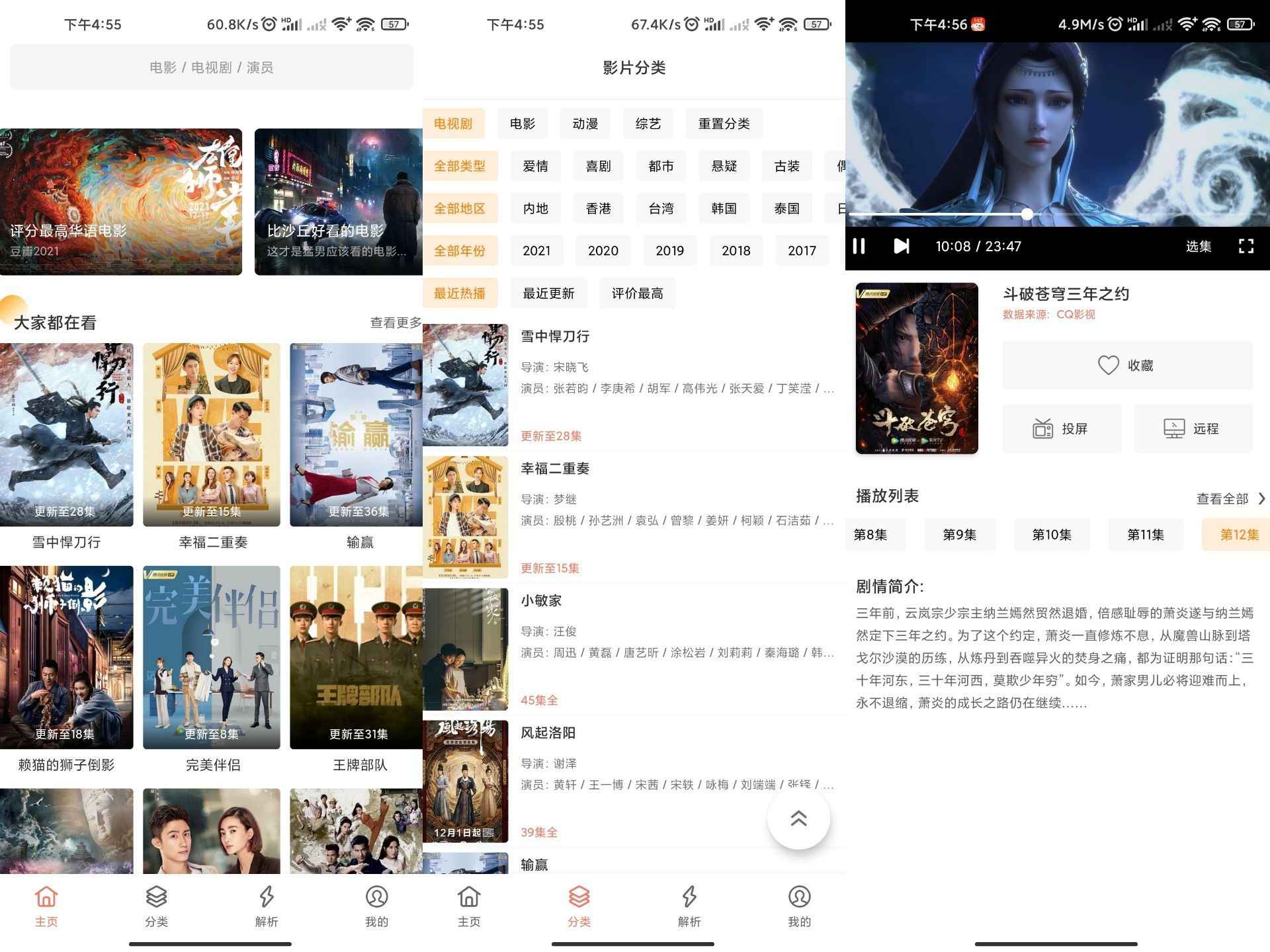Open the 电影 / 电视剧 / 演员 search box
The width and height of the screenshot is (1270, 952).
pos(211,67)
